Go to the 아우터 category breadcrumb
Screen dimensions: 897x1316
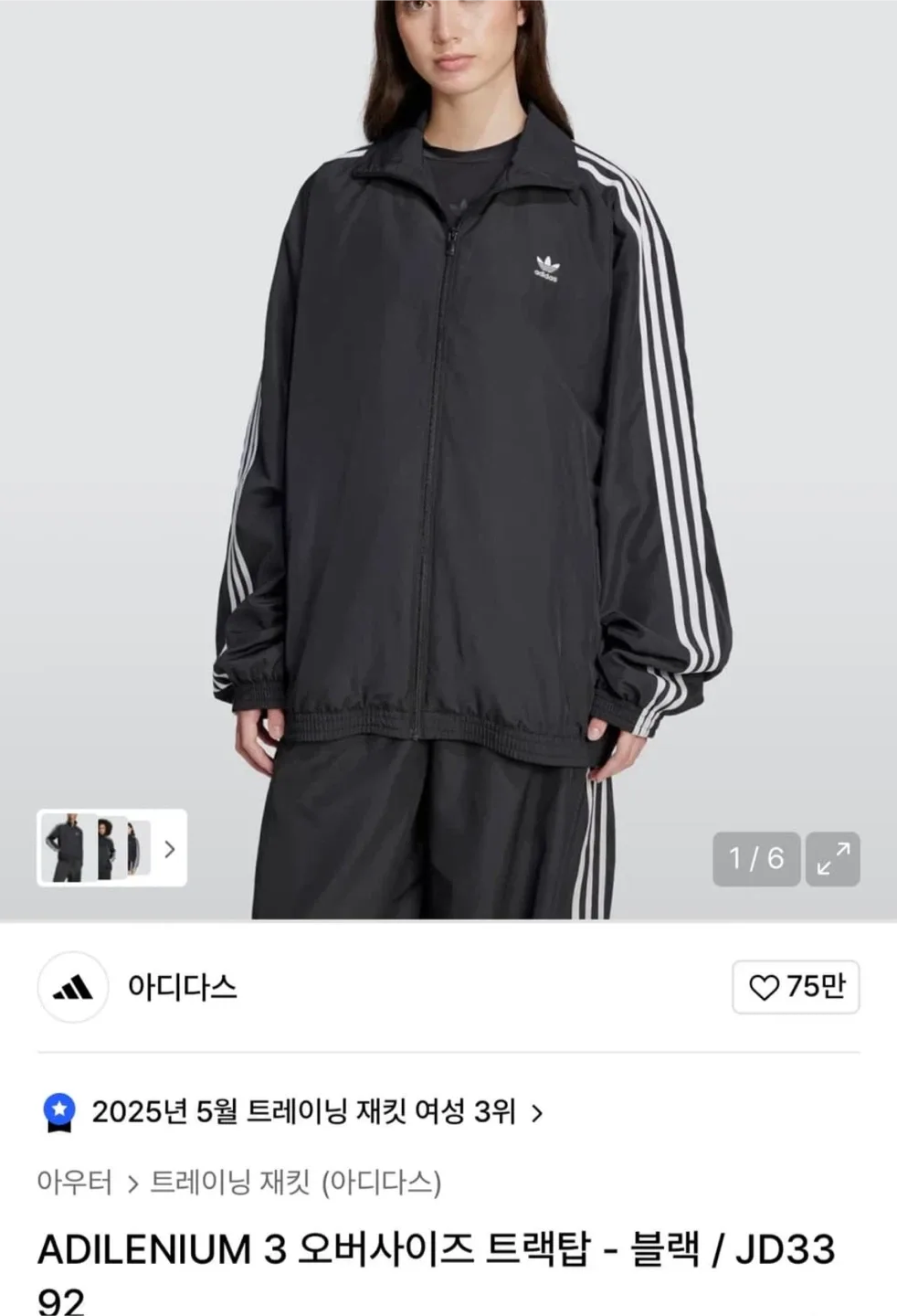74,1183
